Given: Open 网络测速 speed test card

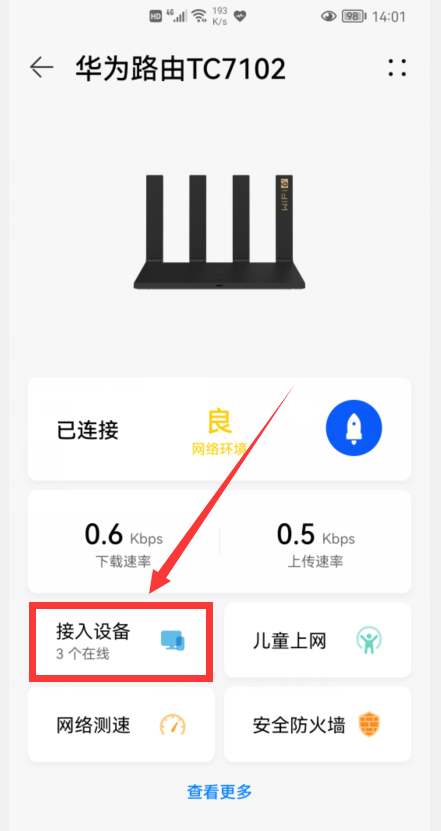Looking at the screenshot, I should [121, 724].
